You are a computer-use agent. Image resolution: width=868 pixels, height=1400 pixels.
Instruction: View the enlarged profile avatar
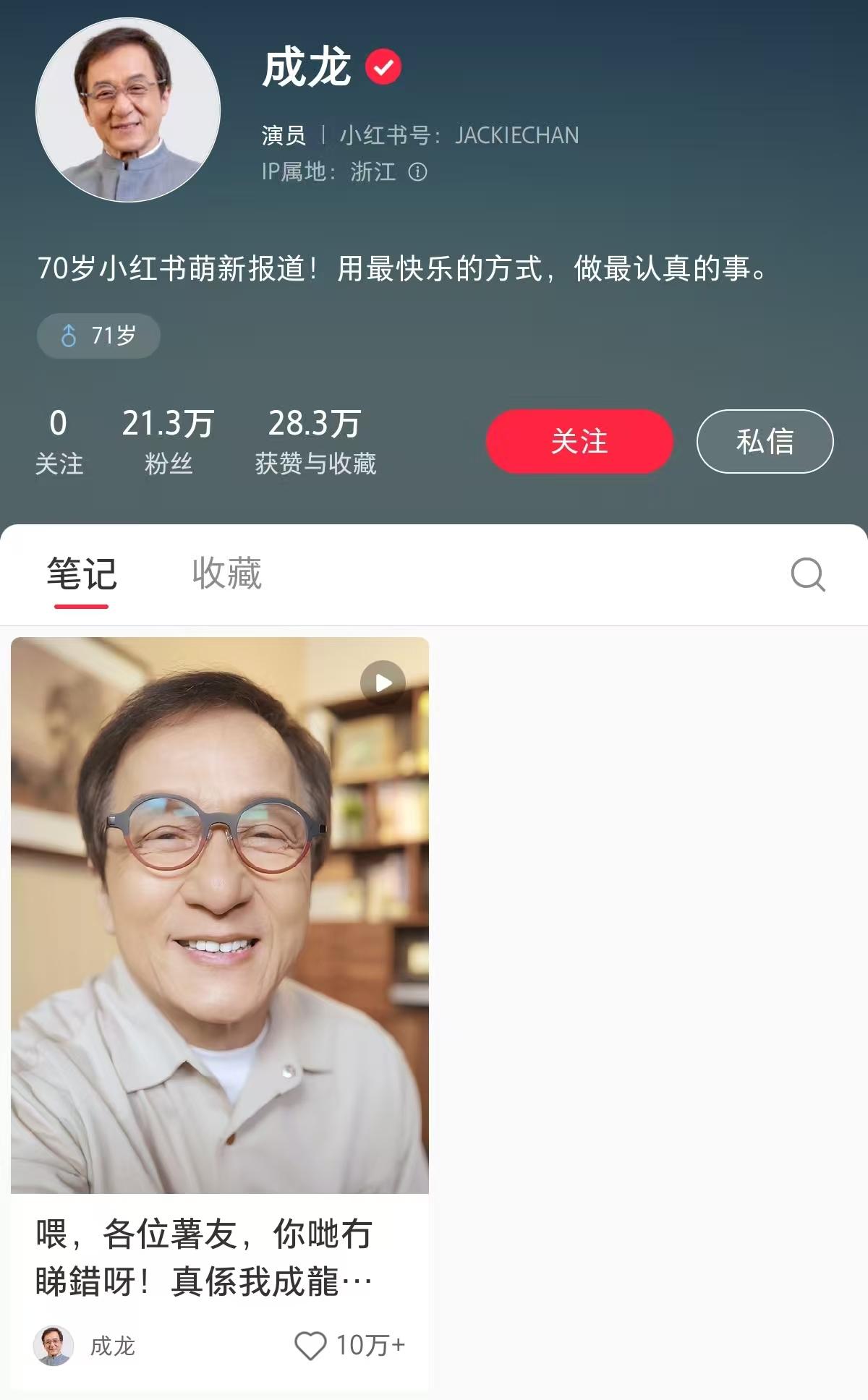(128, 110)
